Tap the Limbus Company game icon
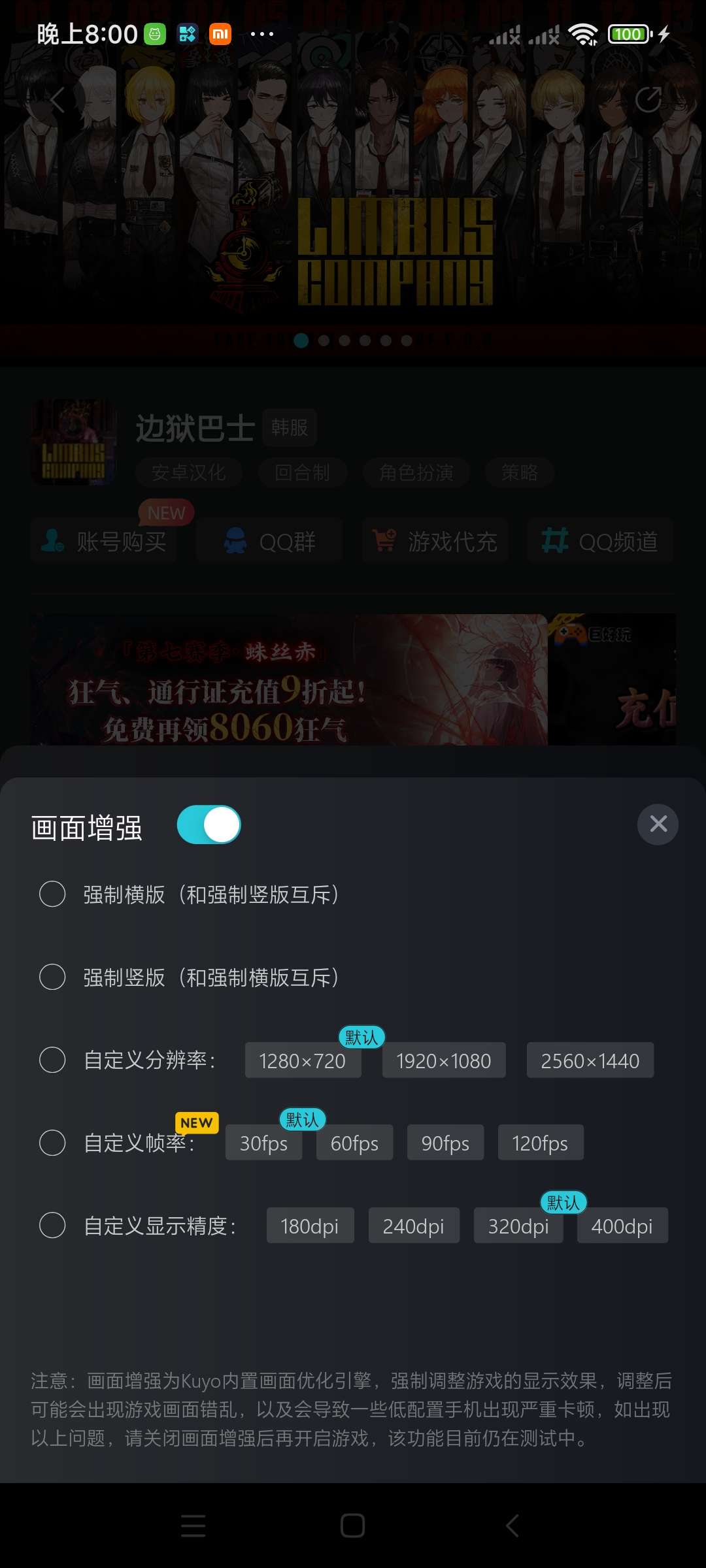The image size is (706, 1568). (x=74, y=442)
